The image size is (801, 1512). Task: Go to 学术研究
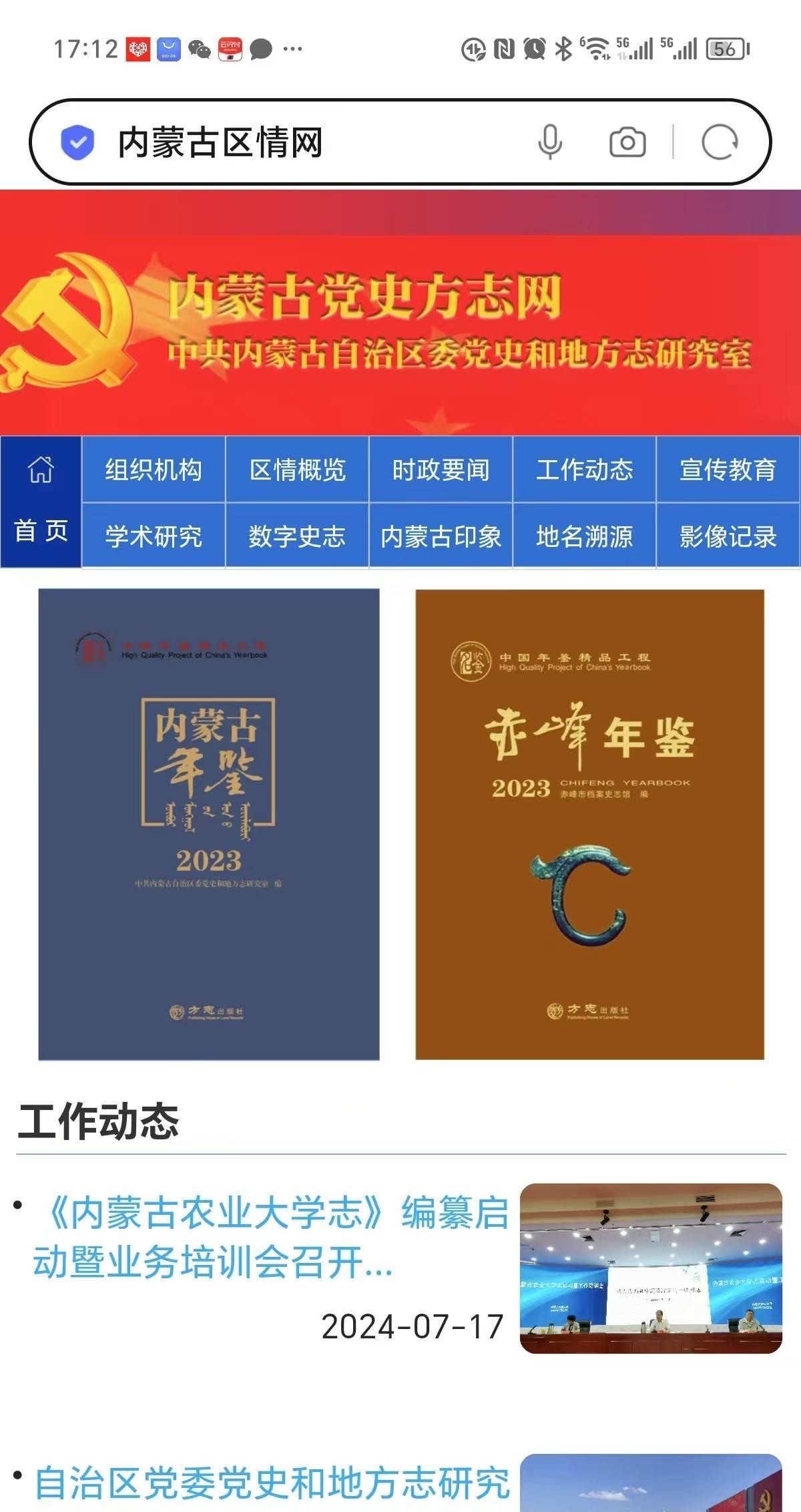pos(154,536)
